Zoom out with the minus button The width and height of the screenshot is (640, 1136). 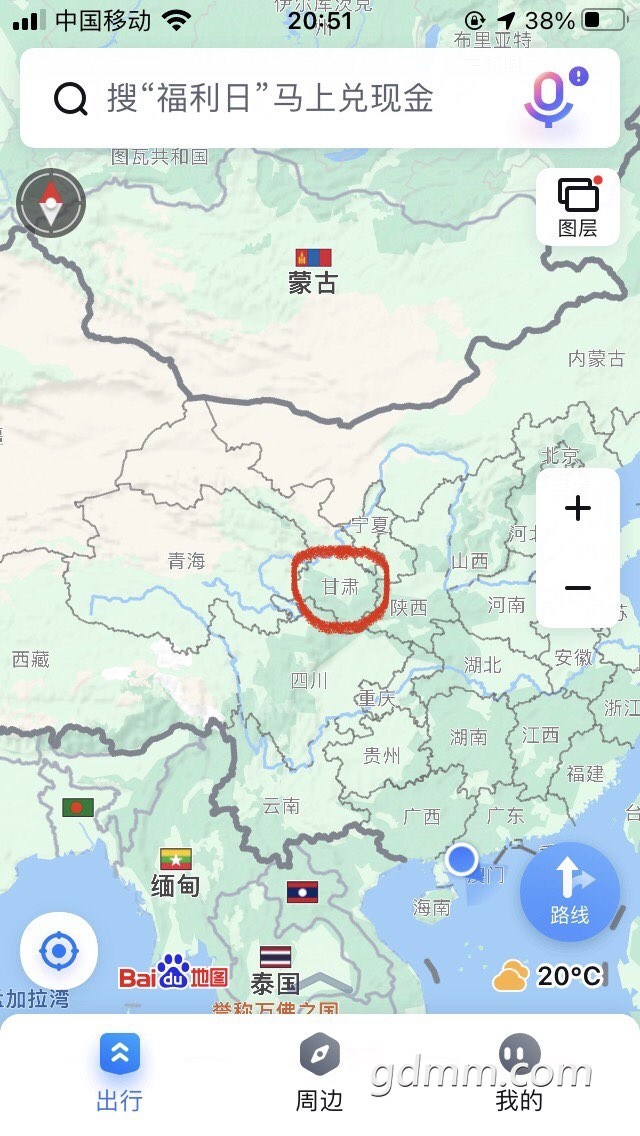click(578, 588)
